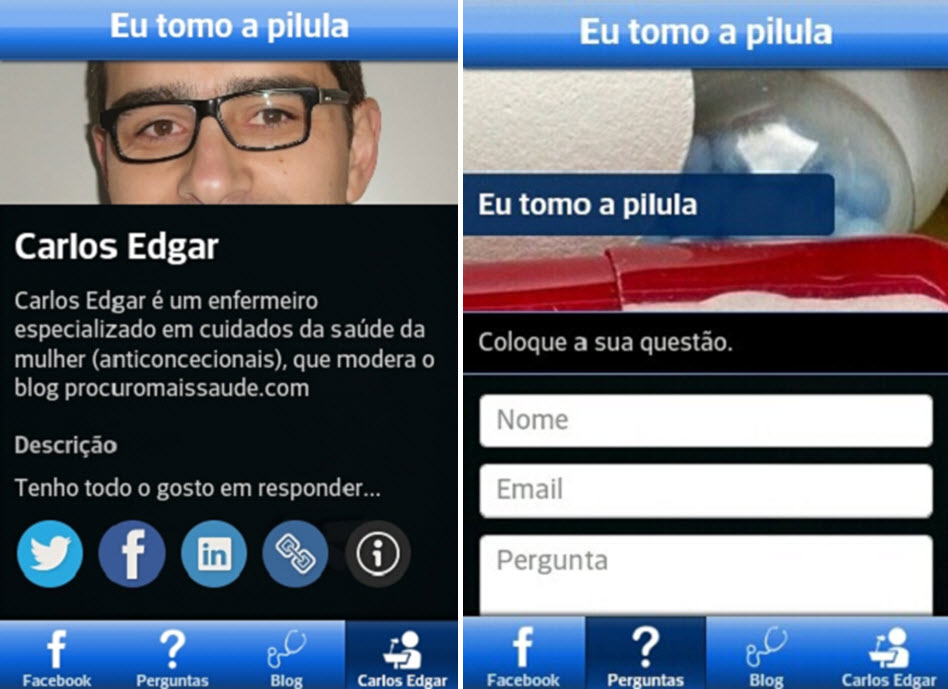Open the chain link icon
Screen dimensions: 948x689
pos(295,554)
